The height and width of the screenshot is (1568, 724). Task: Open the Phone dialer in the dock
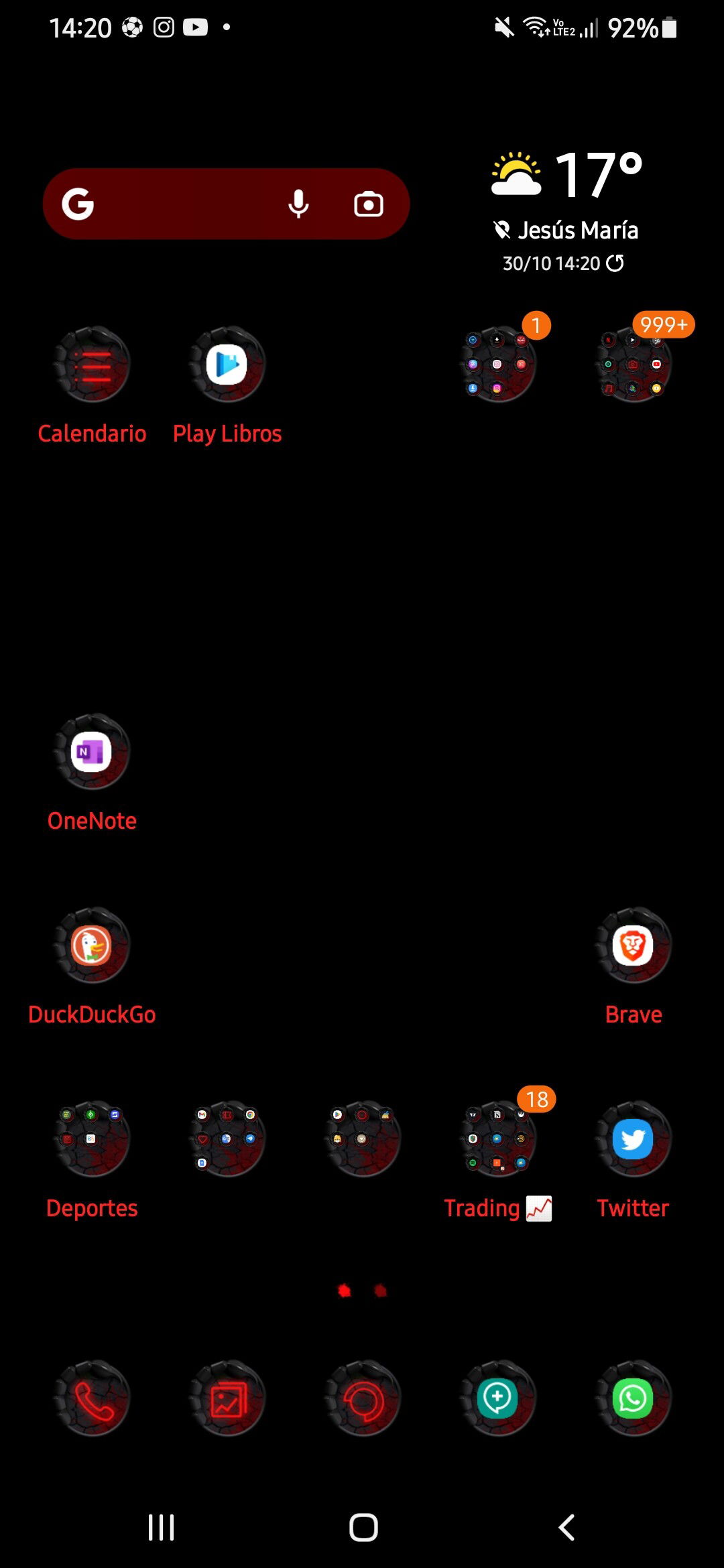pos(93,1398)
